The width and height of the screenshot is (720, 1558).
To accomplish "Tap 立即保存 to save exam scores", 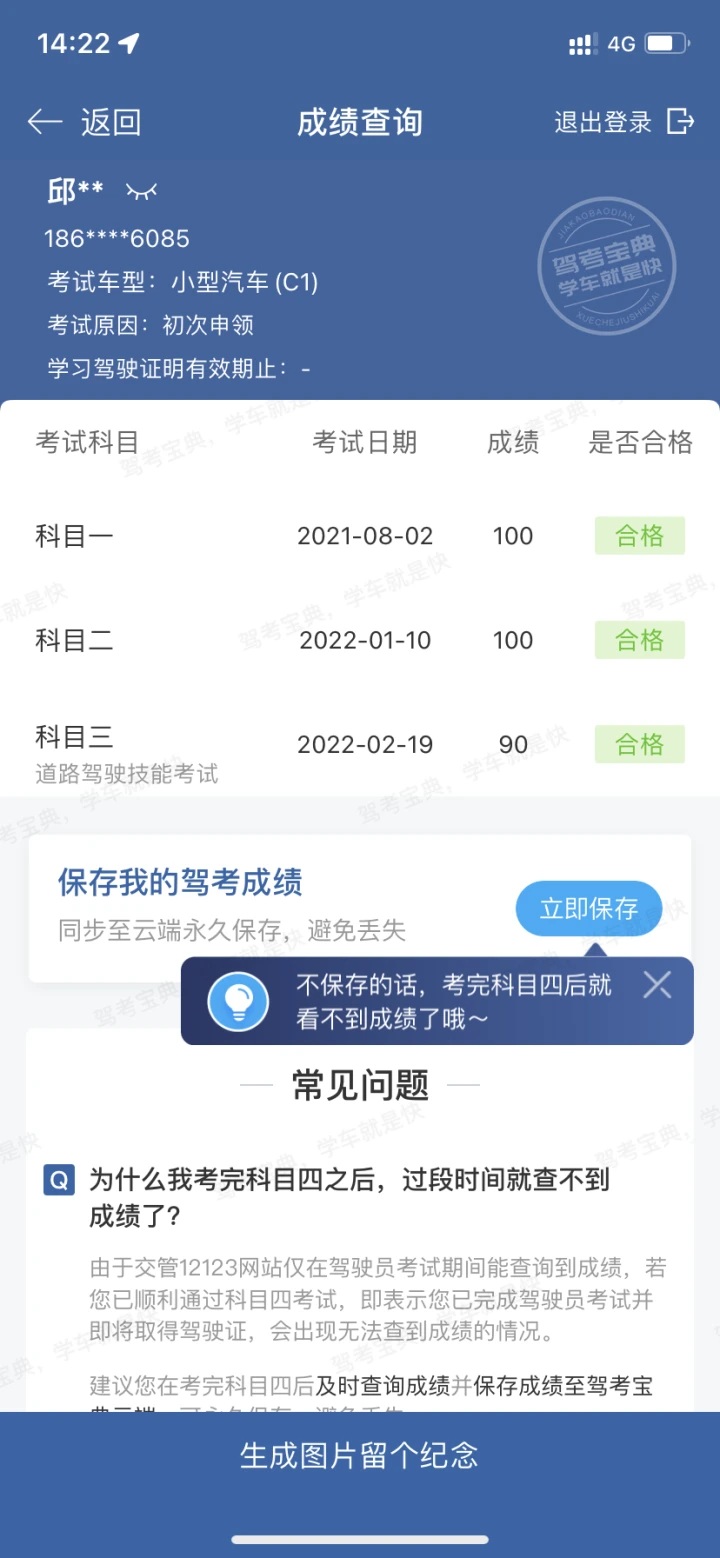I will click(x=589, y=908).
